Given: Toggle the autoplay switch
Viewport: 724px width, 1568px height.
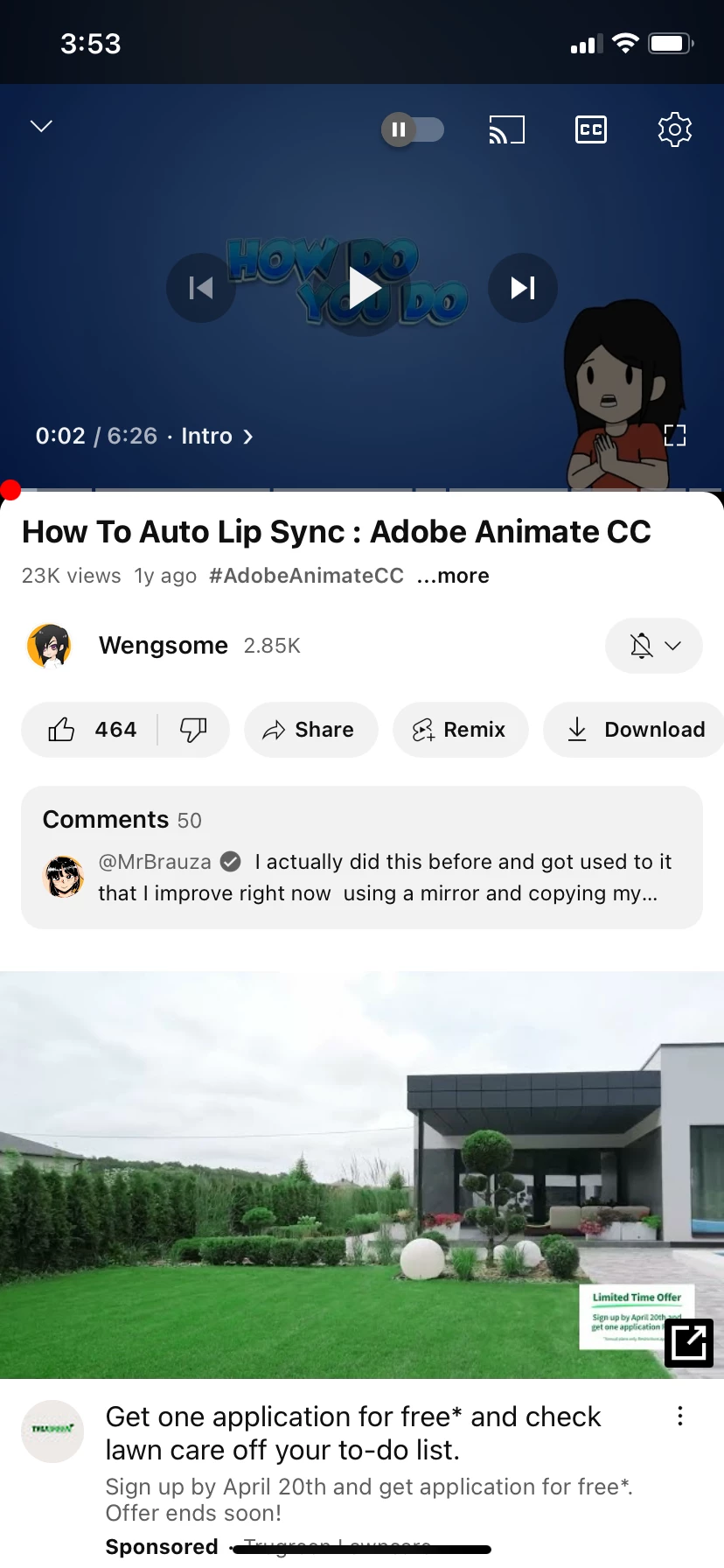Looking at the screenshot, I should tap(412, 130).
